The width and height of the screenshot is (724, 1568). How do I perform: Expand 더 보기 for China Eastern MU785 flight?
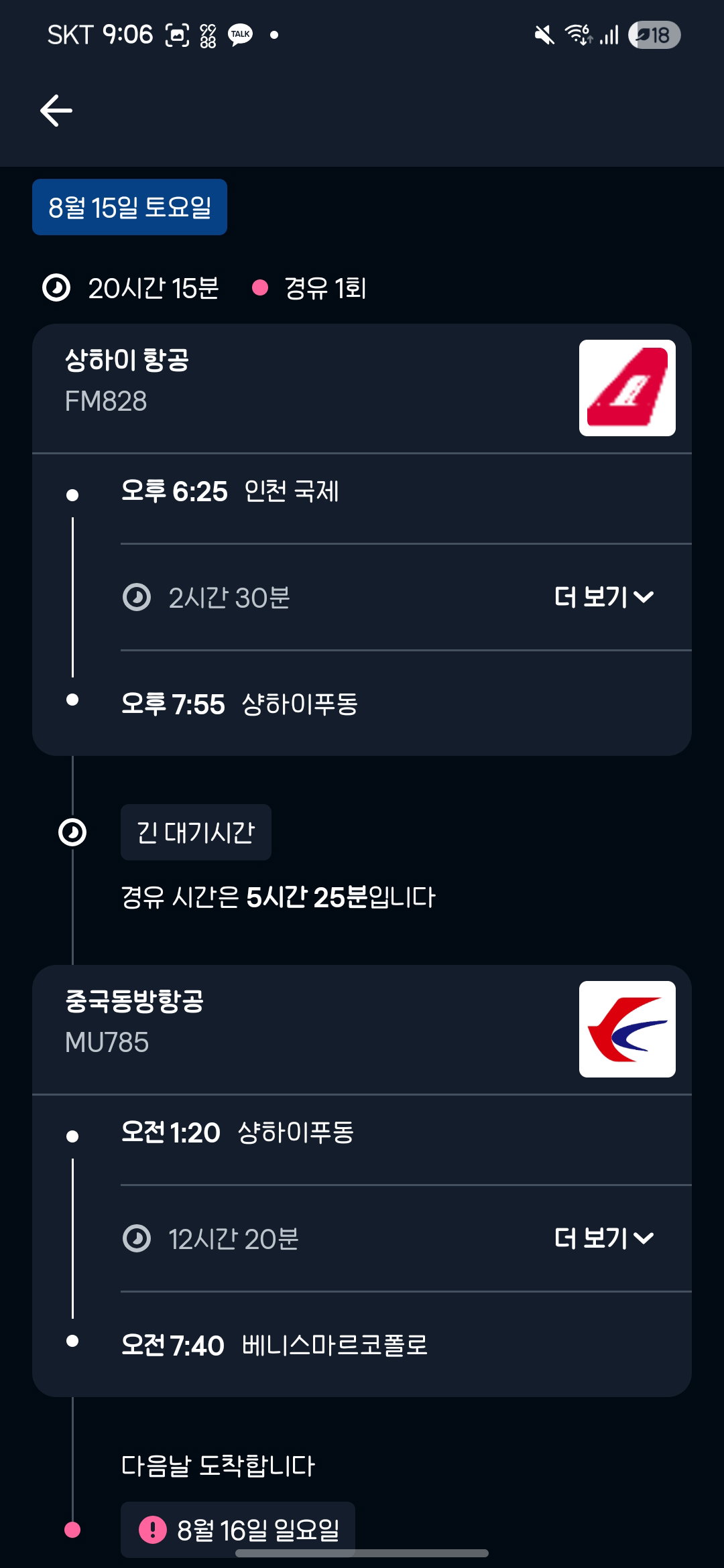tap(603, 1238)
